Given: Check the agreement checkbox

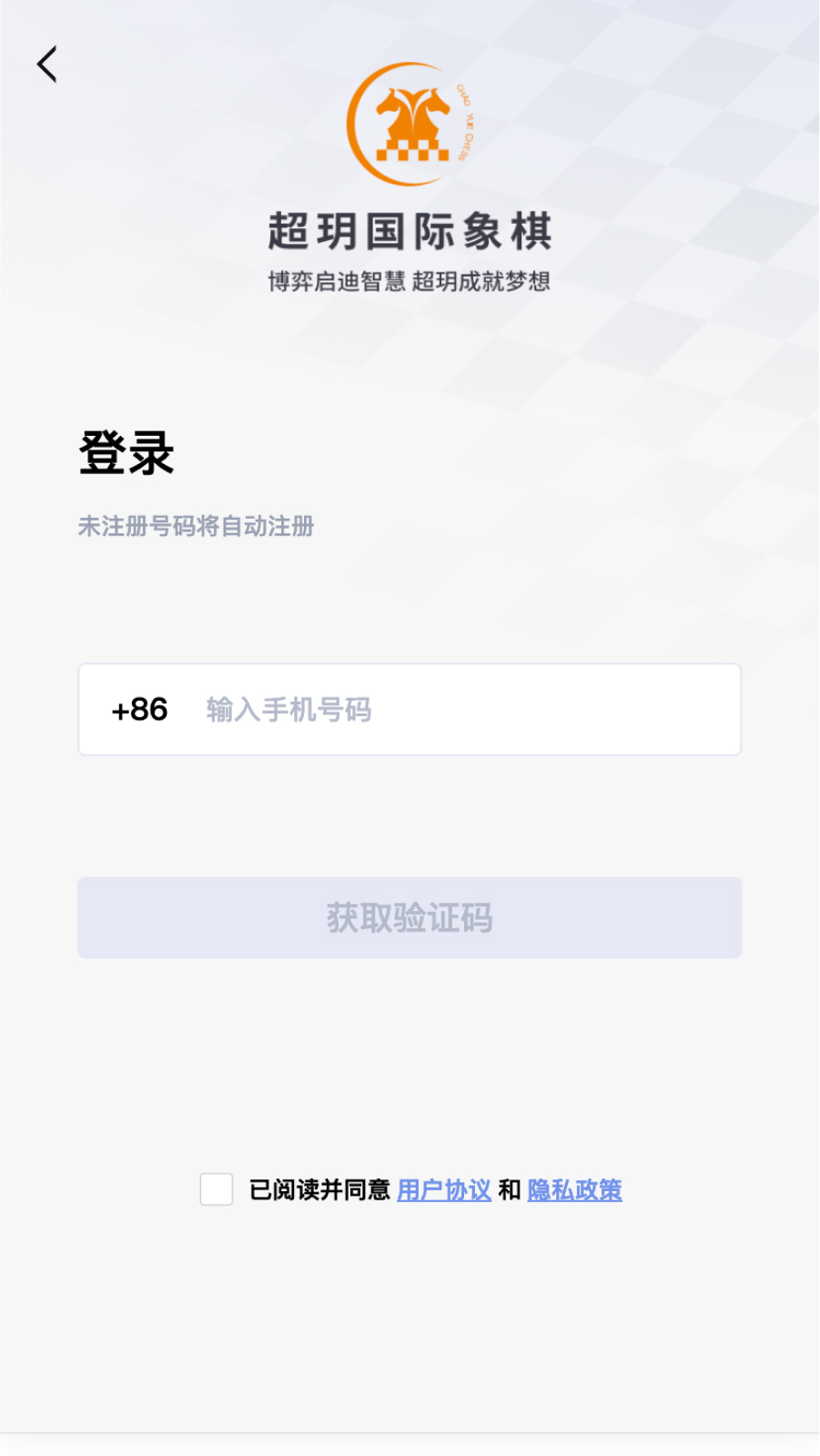Looking at the screenshot, I should tap(217, 1189).
